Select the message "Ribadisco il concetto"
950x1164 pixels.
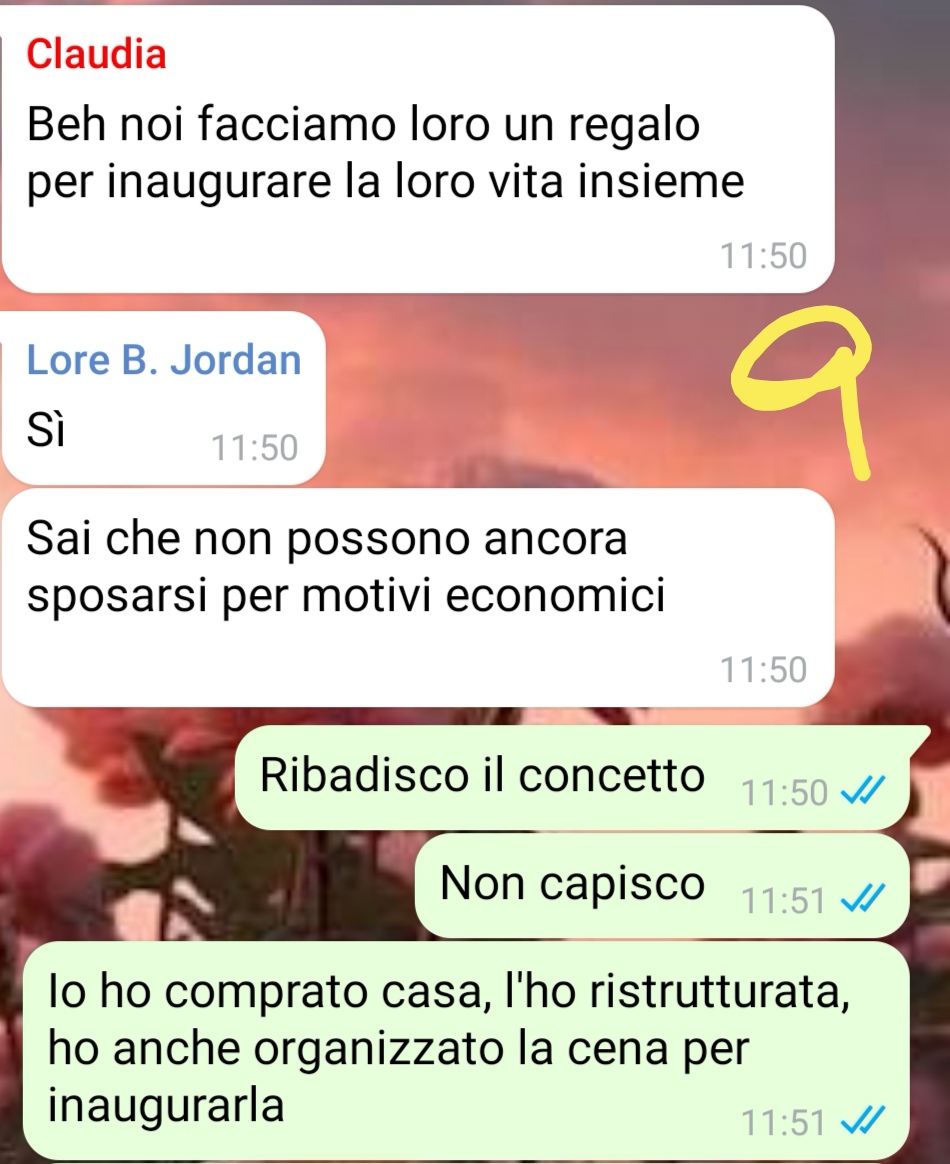tap(482, 776)
